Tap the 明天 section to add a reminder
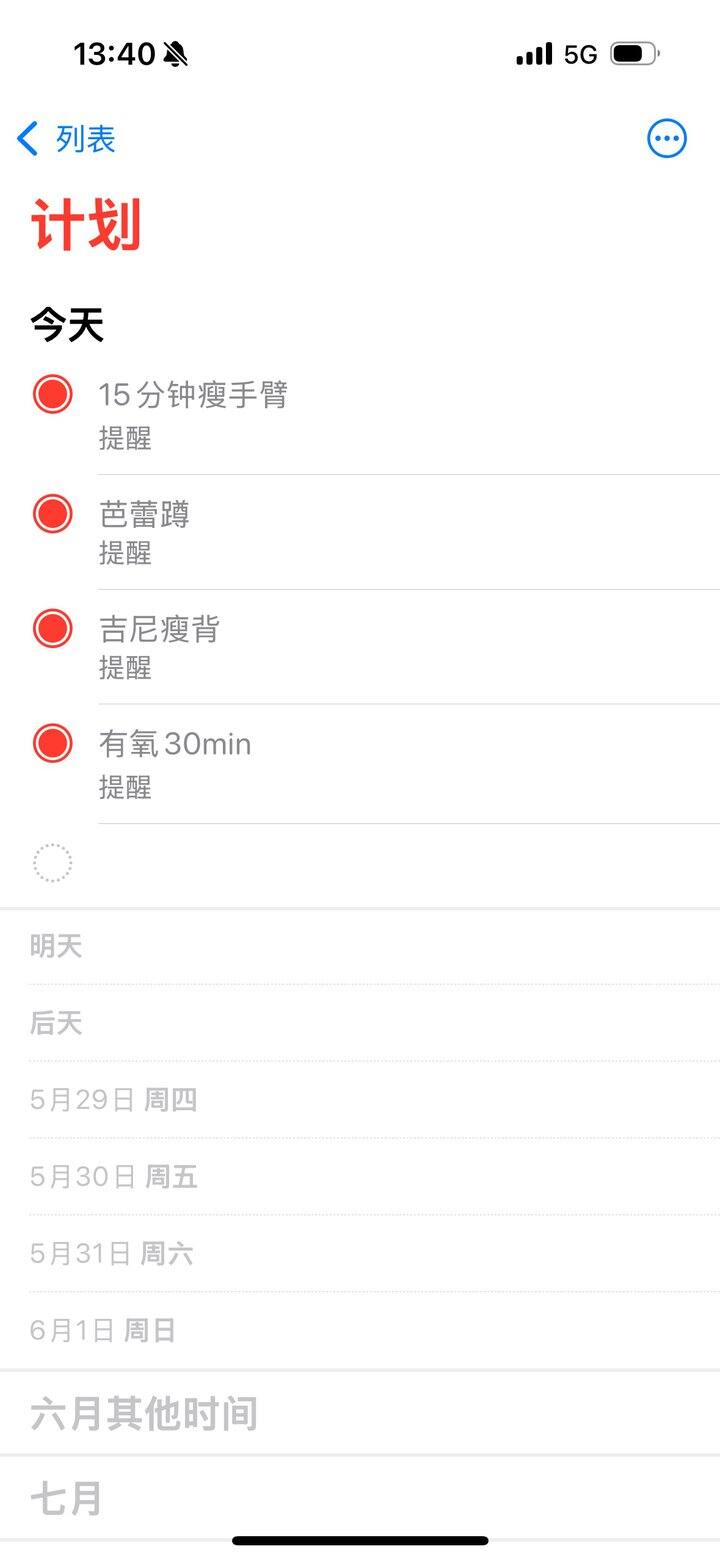Viewport: 720px width, 1560px height. [x=360, y=946]
